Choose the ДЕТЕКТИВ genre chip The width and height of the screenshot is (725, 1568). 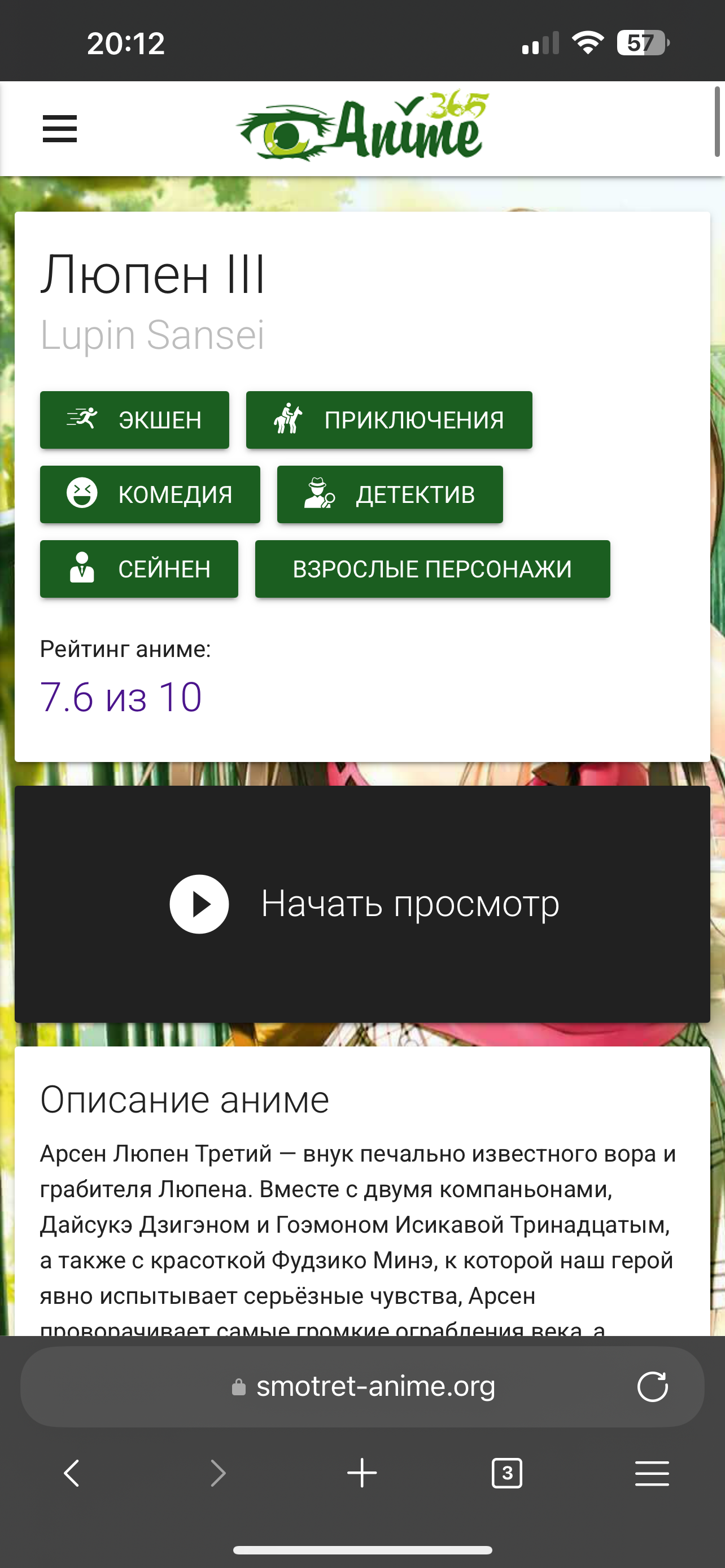(390, 494)
